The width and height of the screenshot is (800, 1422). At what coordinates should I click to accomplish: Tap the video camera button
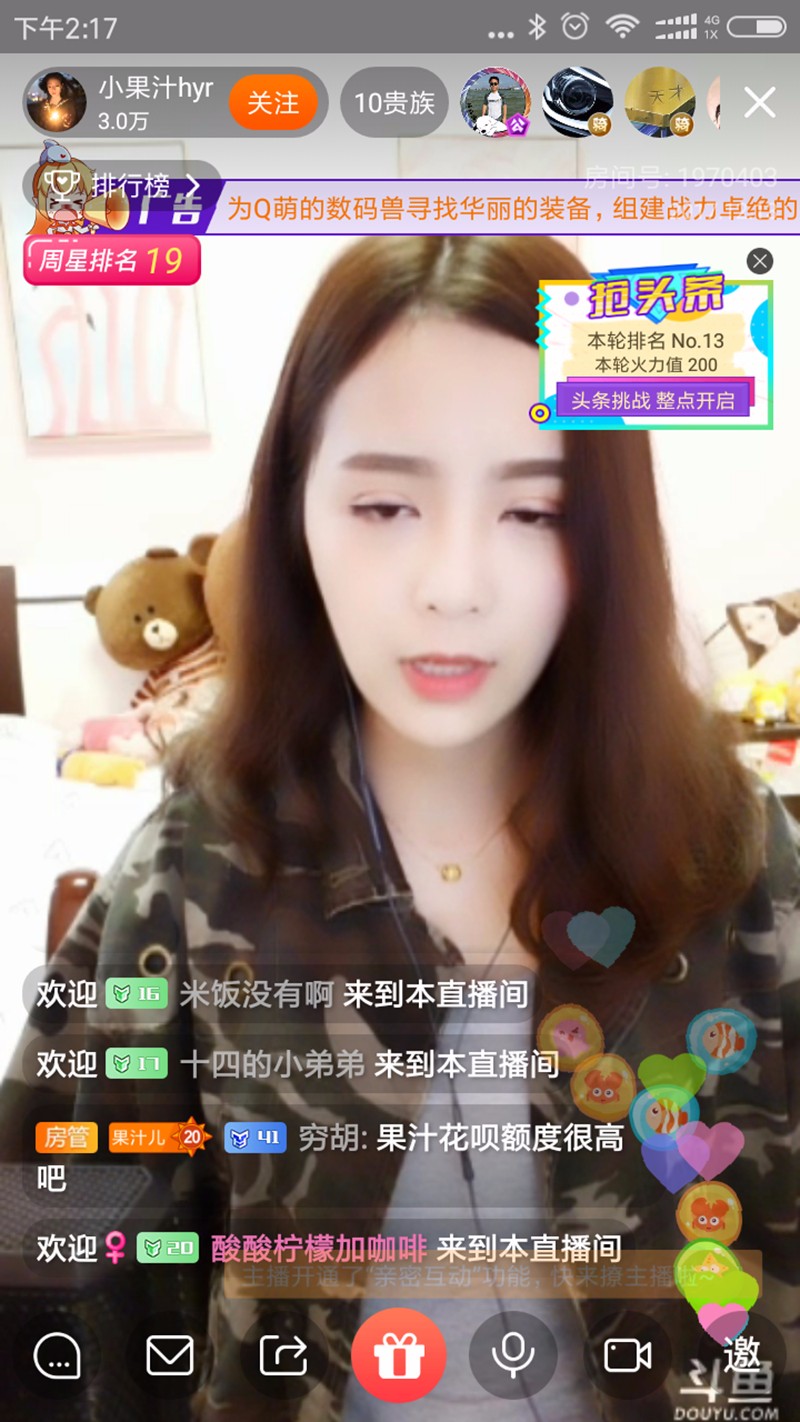627,1357
